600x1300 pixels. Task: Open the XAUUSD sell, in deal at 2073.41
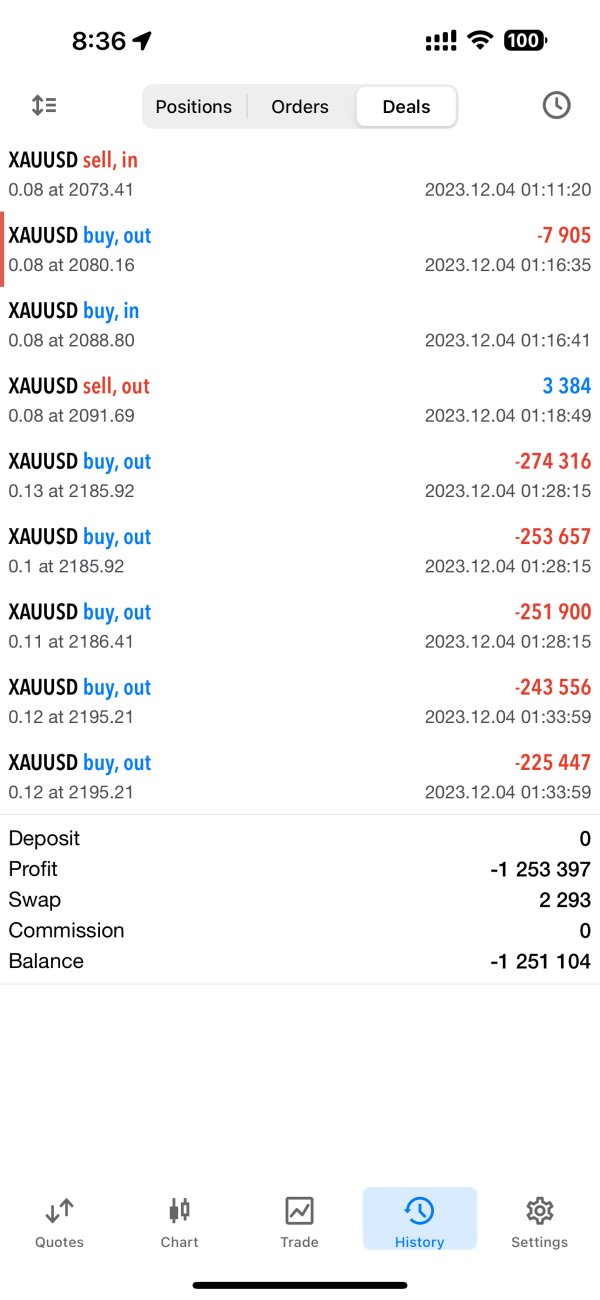(x=300, y=174)
